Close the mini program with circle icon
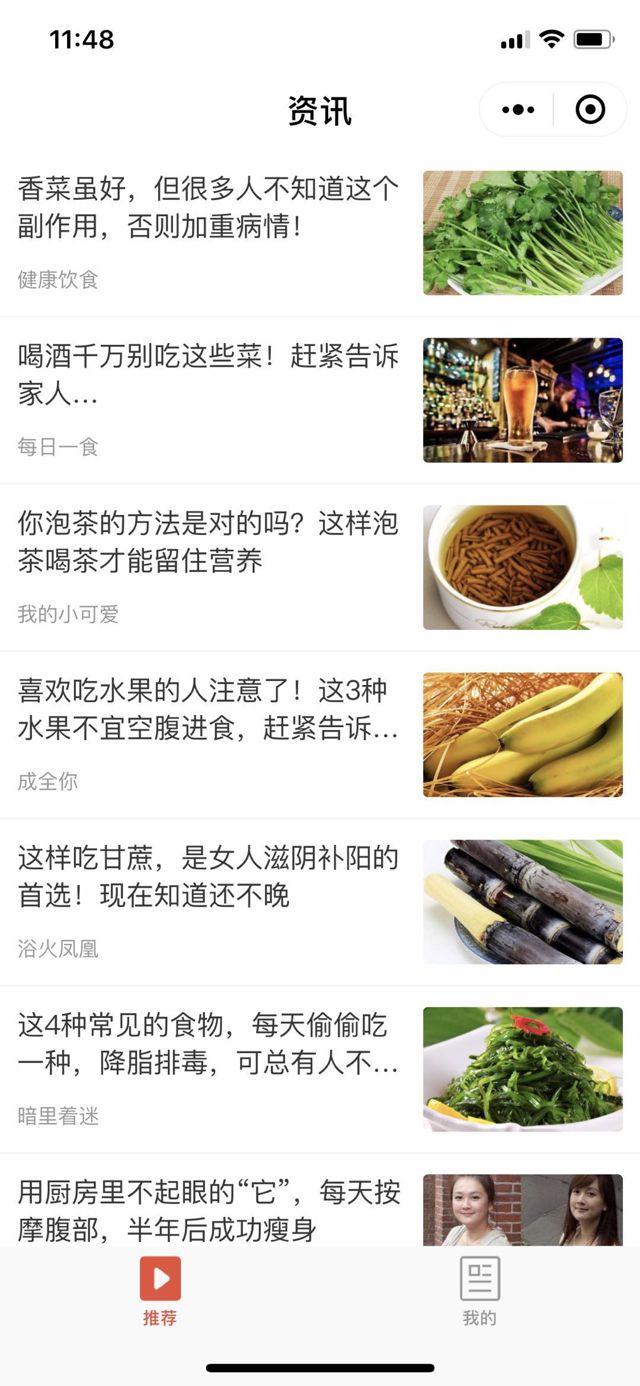Viewport: 640px width, 1386px height. (590, 110)
